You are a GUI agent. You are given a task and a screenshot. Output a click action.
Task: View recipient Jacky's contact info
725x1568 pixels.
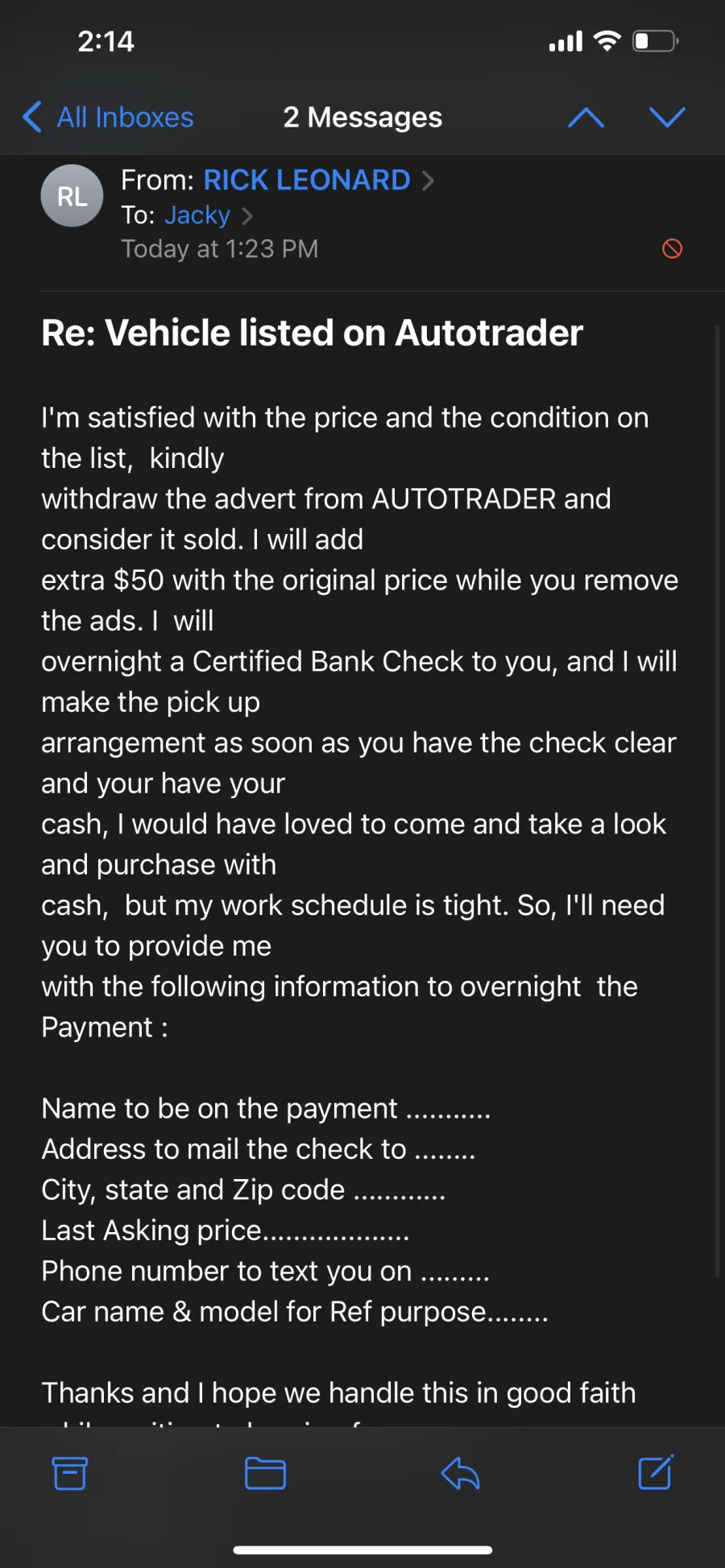click(197, 215)
